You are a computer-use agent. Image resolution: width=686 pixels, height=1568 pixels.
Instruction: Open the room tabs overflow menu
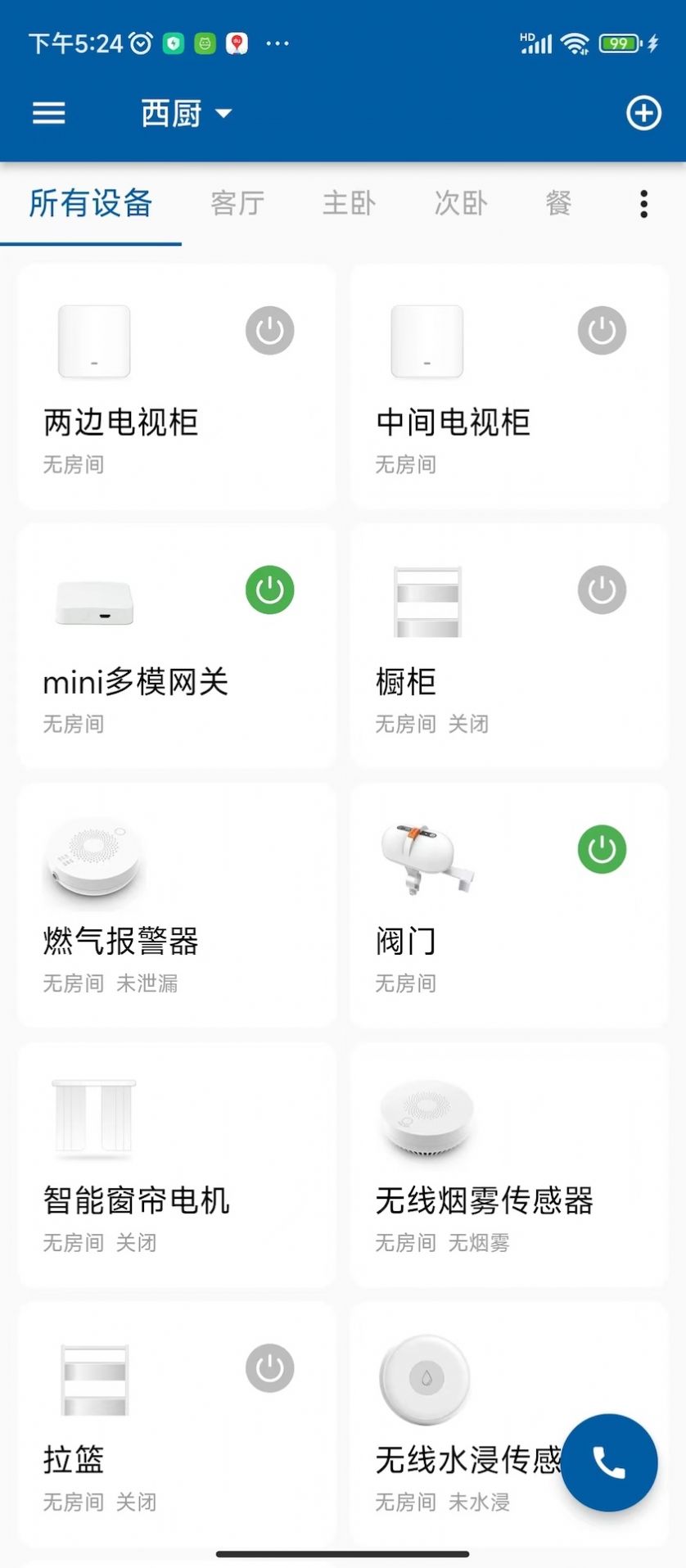tap(644, 204)
